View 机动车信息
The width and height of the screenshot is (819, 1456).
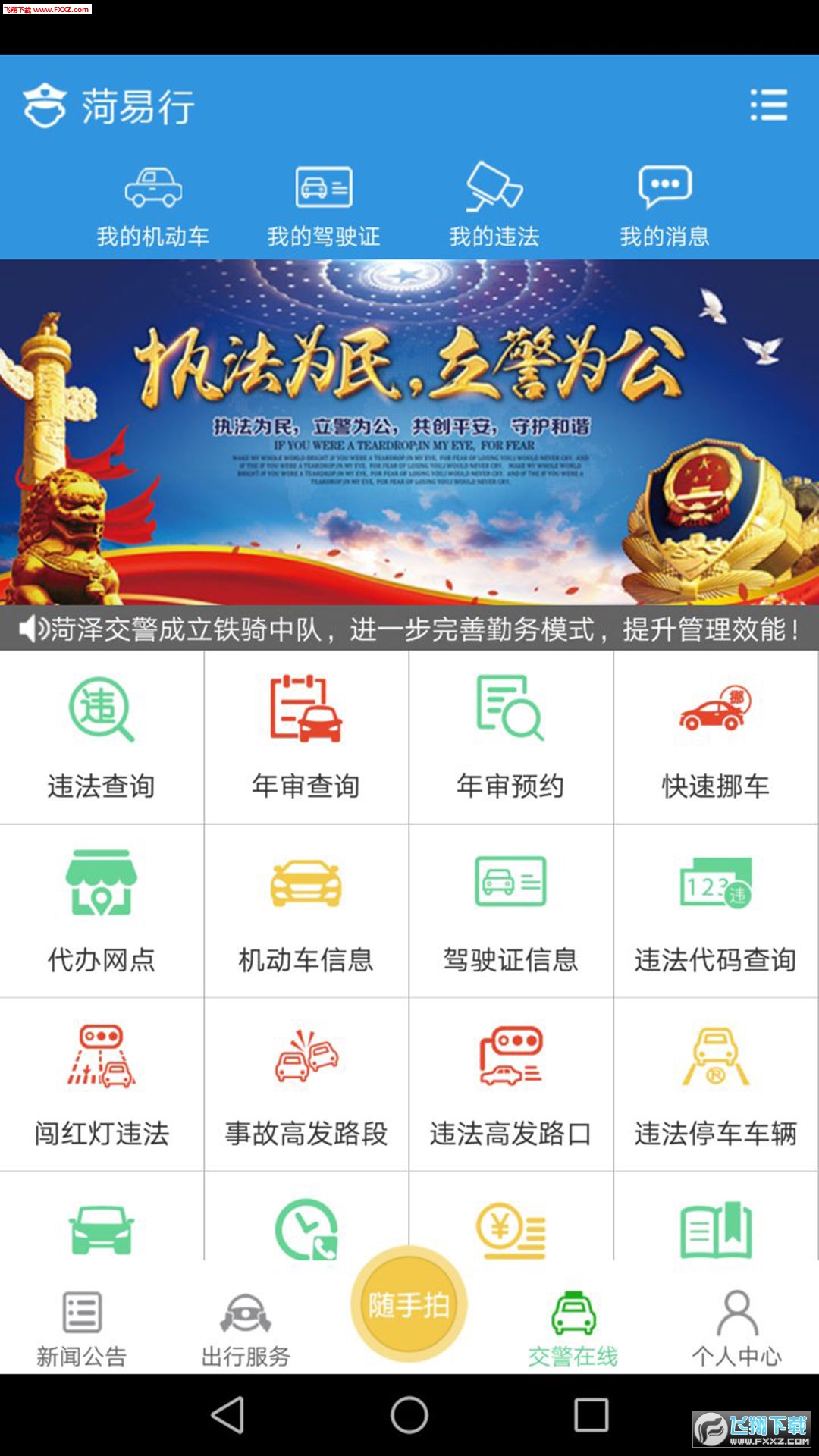click(x=306, y=911)
